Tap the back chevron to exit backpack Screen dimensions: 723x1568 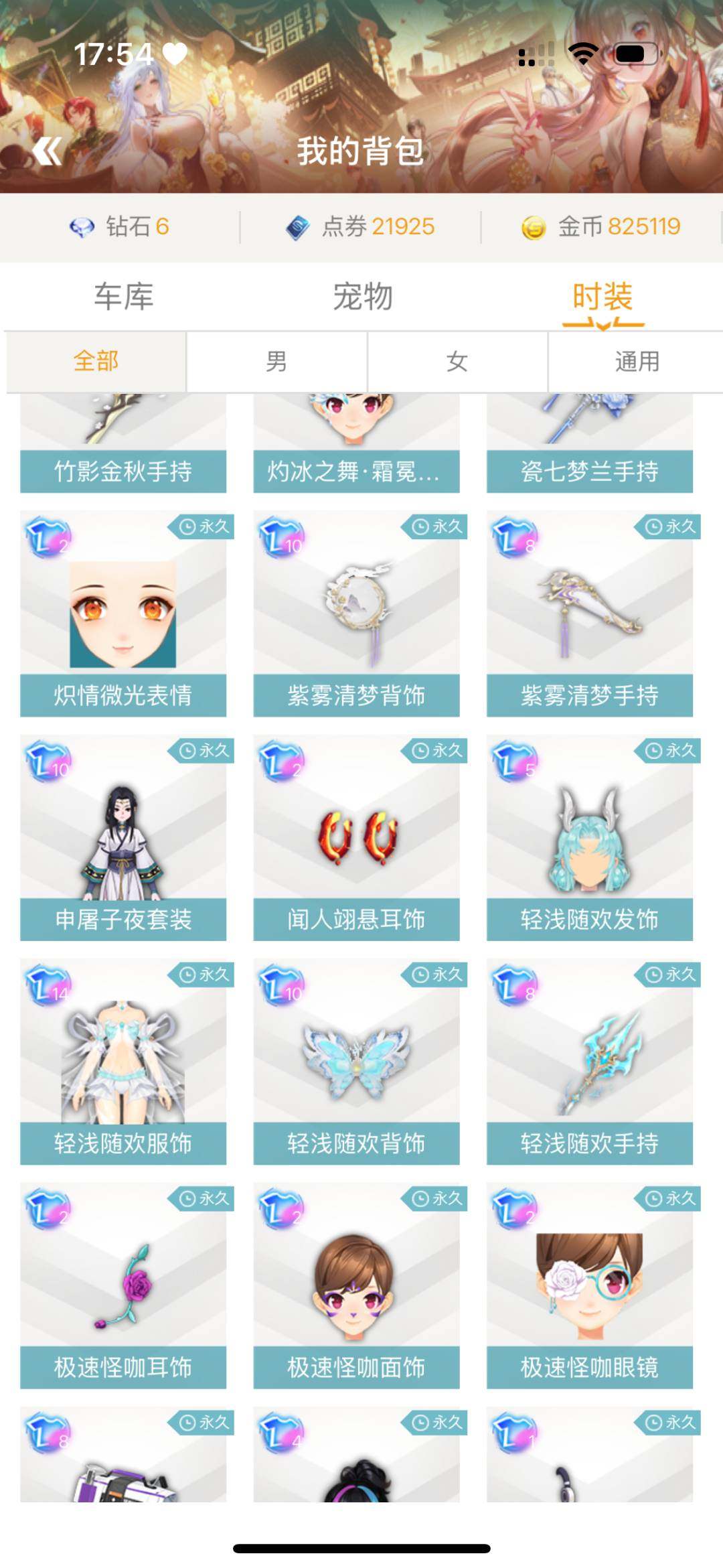coord(47,149)
